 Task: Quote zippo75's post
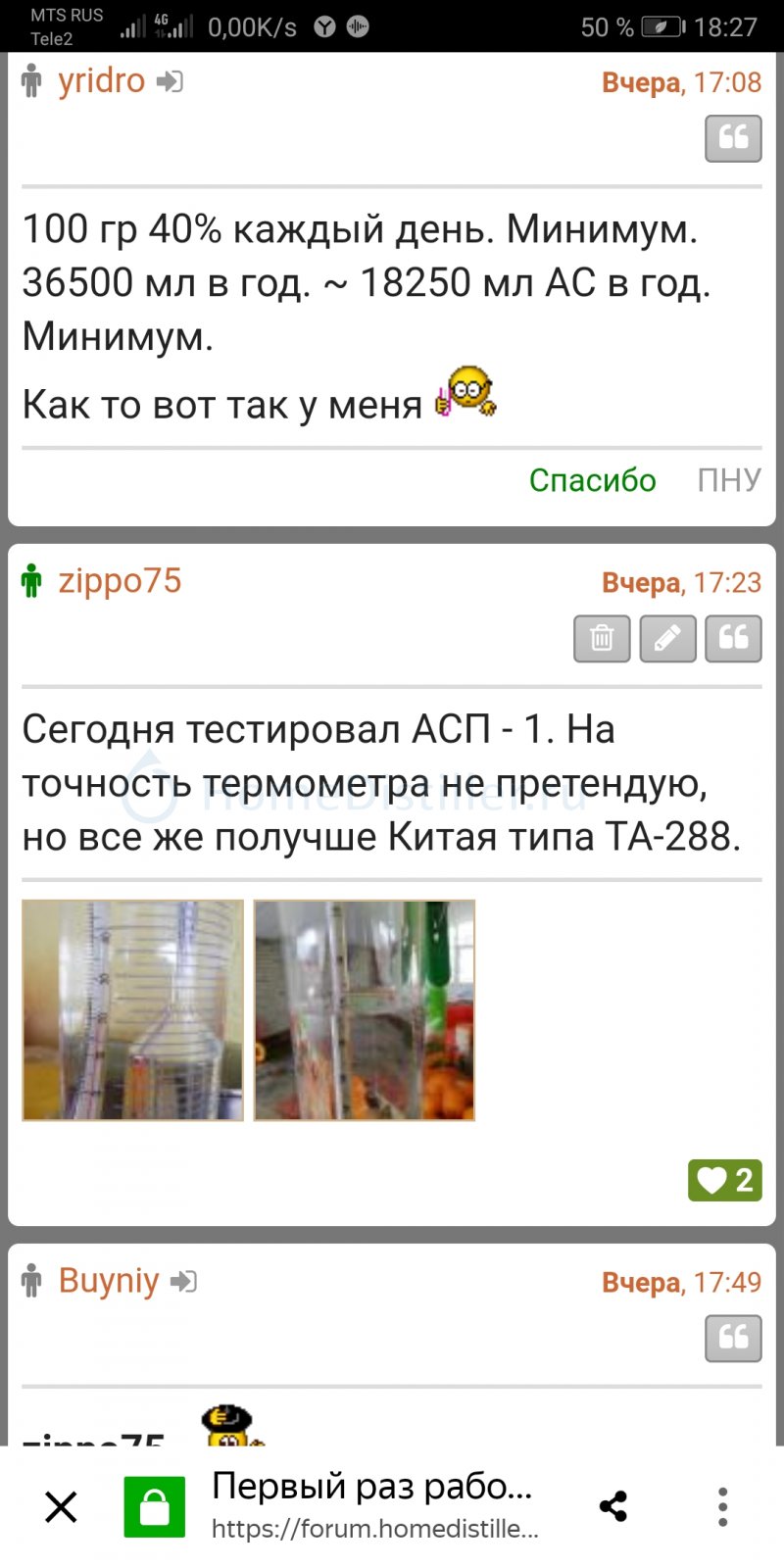tap(733, 639)
